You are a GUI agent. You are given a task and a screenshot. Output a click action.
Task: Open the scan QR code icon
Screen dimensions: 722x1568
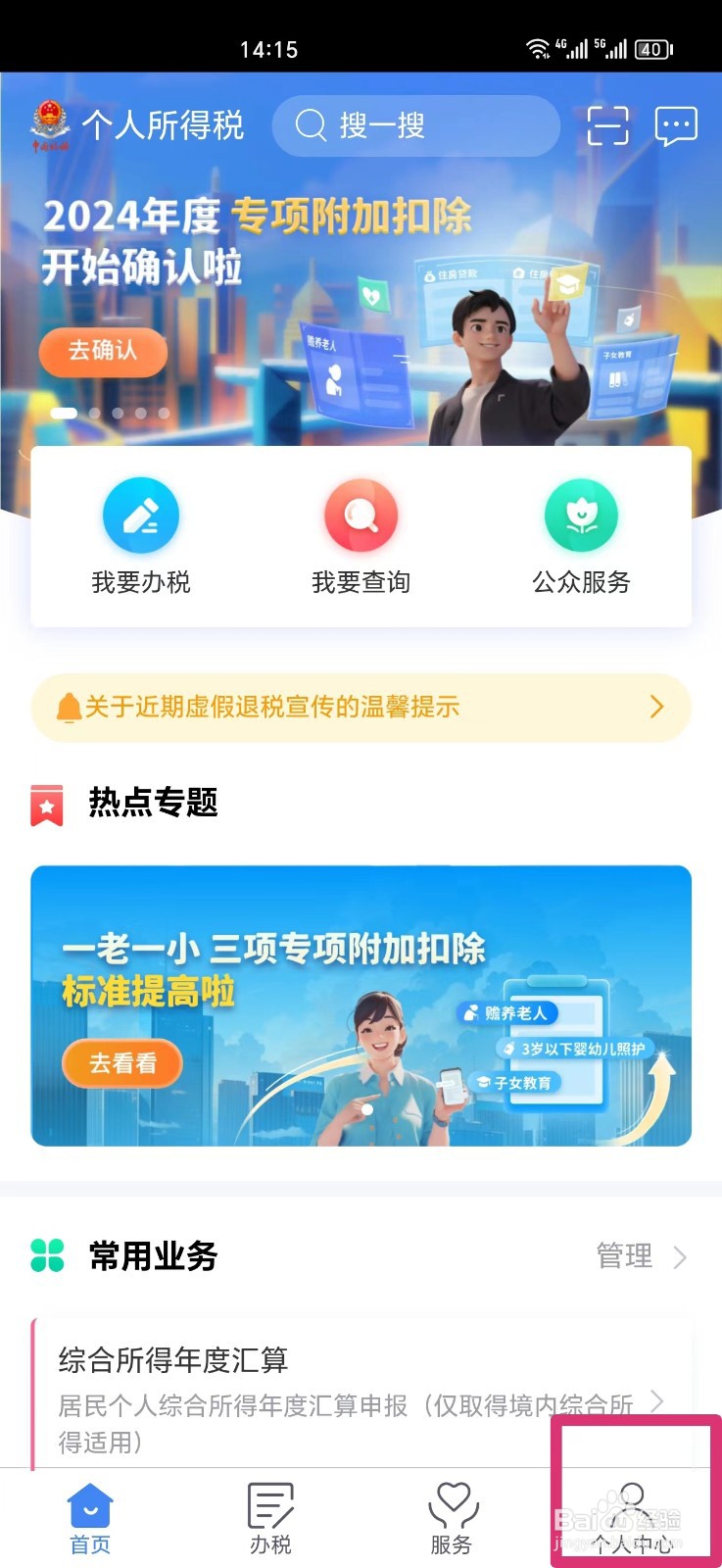pyautogui.click(x=607, y=125)
